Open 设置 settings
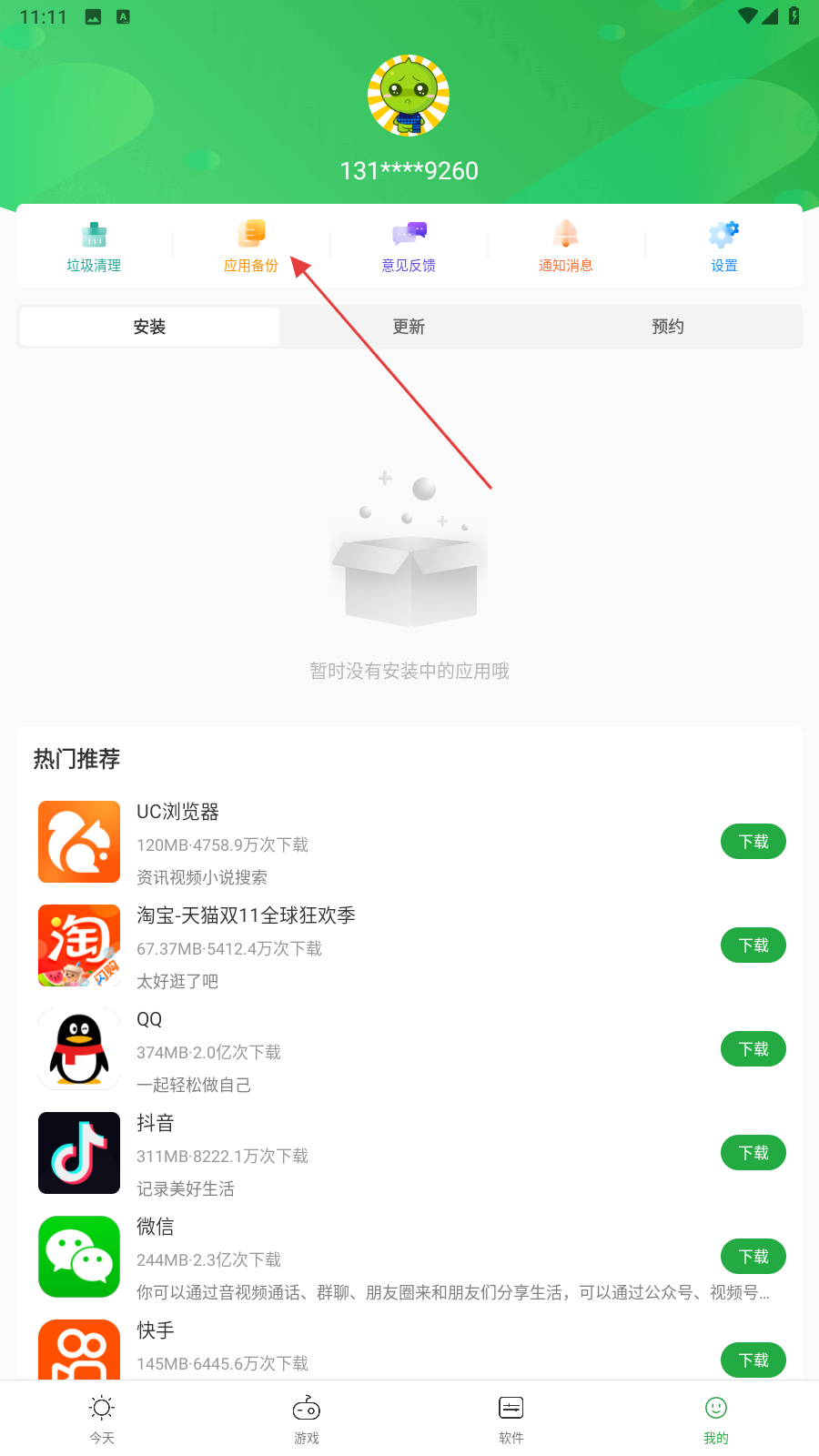This screenshot has width=819, height=1456. (x=723, y=247)
